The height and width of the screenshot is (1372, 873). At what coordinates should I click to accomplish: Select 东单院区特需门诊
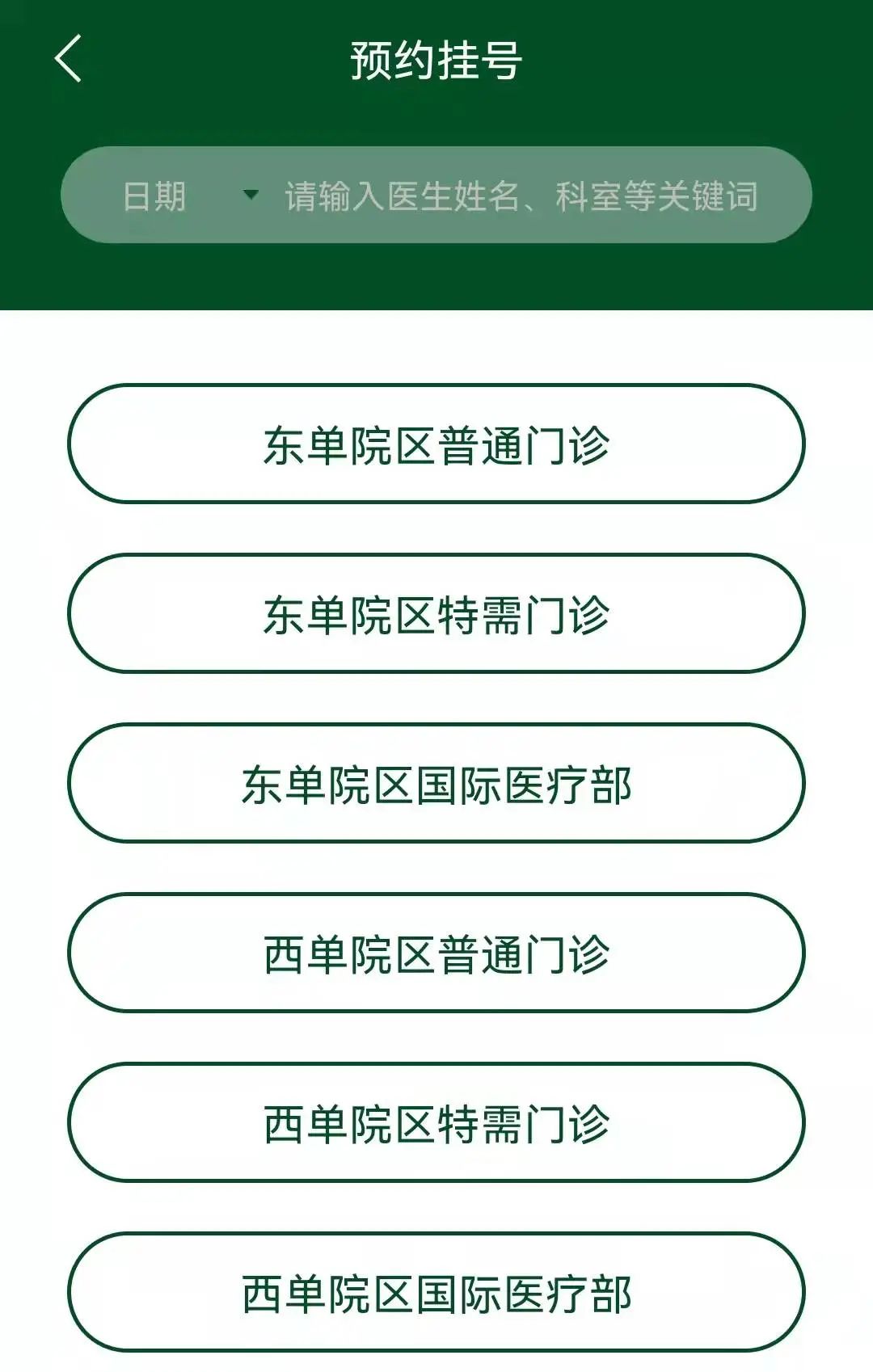[x=436, y=613]
